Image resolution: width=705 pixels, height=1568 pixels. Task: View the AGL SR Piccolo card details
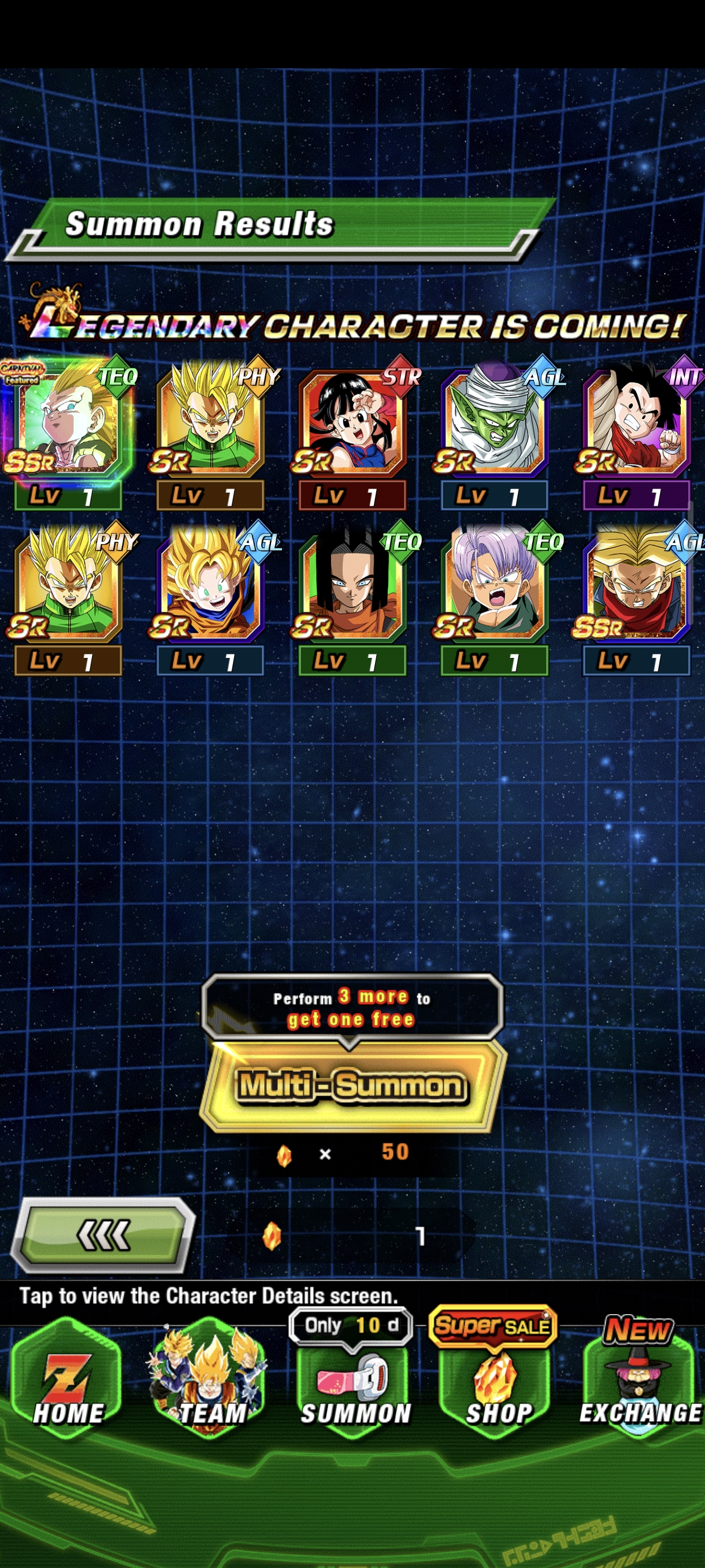tap(495, 420)
